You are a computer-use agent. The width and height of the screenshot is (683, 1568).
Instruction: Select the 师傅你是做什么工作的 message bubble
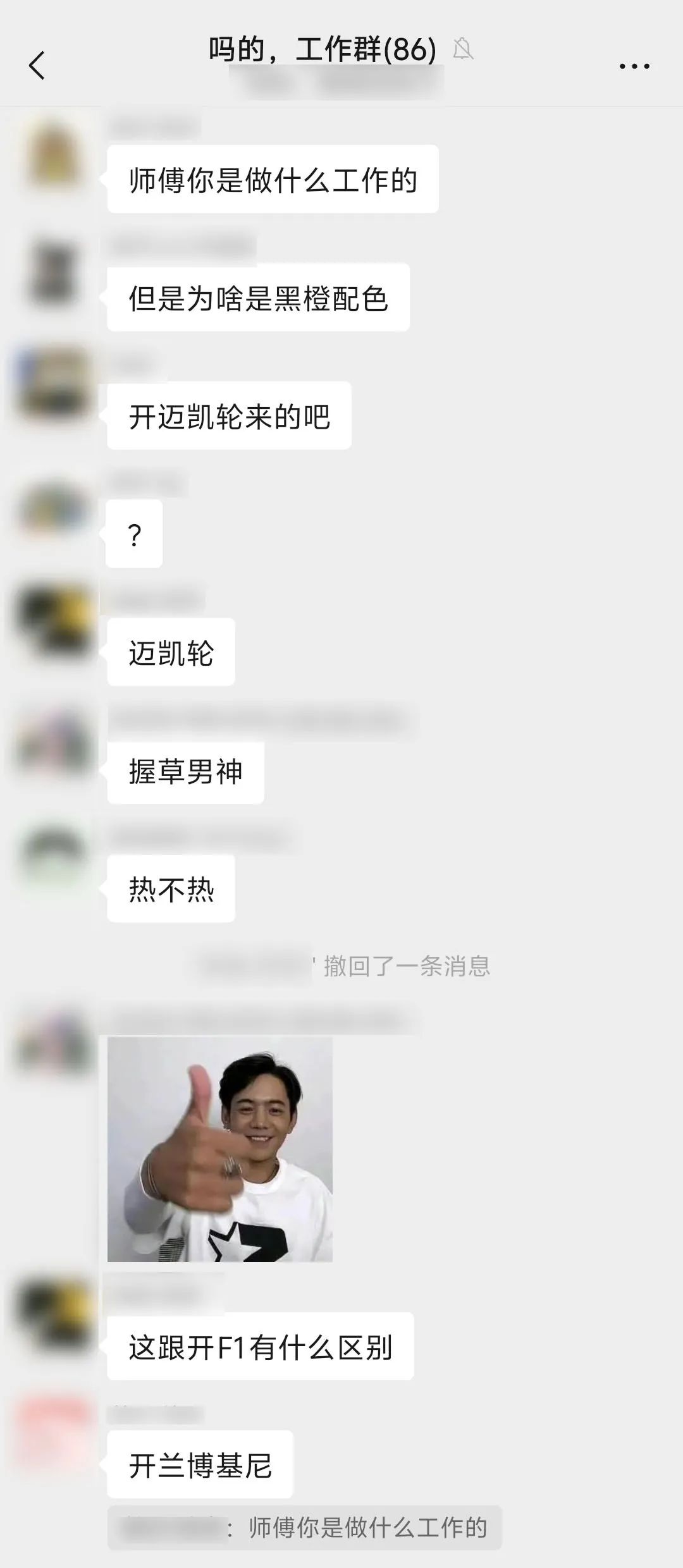[275, 179]
